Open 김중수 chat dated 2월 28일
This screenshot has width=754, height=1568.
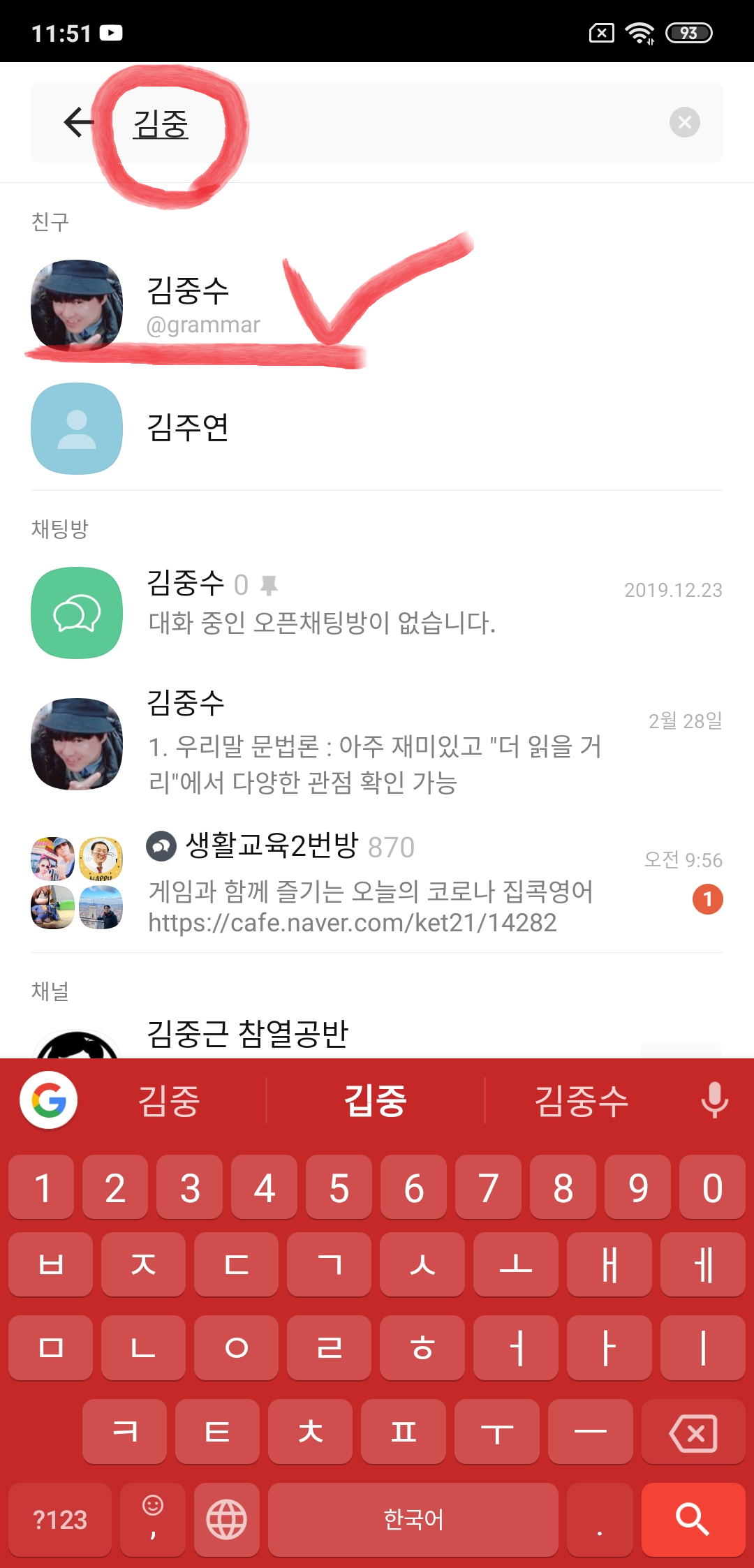(377, 744)
